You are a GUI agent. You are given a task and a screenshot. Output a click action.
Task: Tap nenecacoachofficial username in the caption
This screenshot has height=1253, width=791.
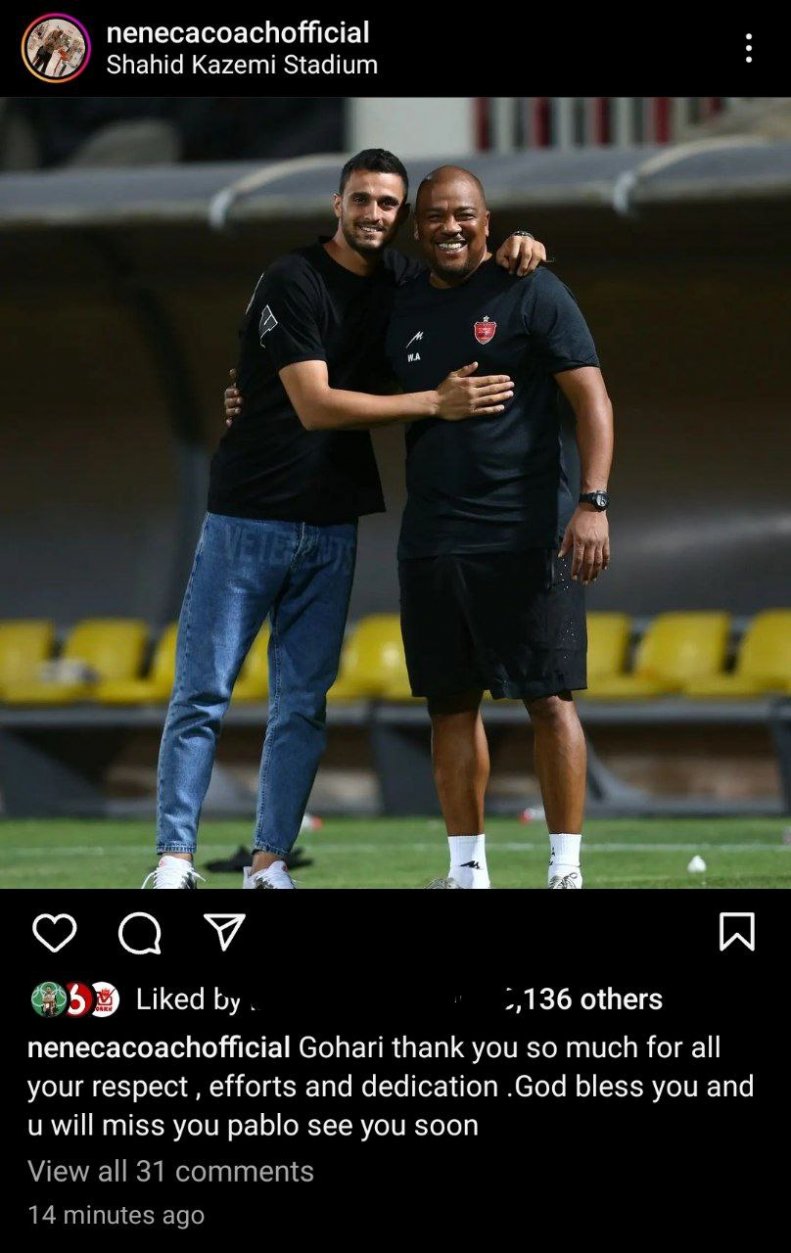(158, 1048)
